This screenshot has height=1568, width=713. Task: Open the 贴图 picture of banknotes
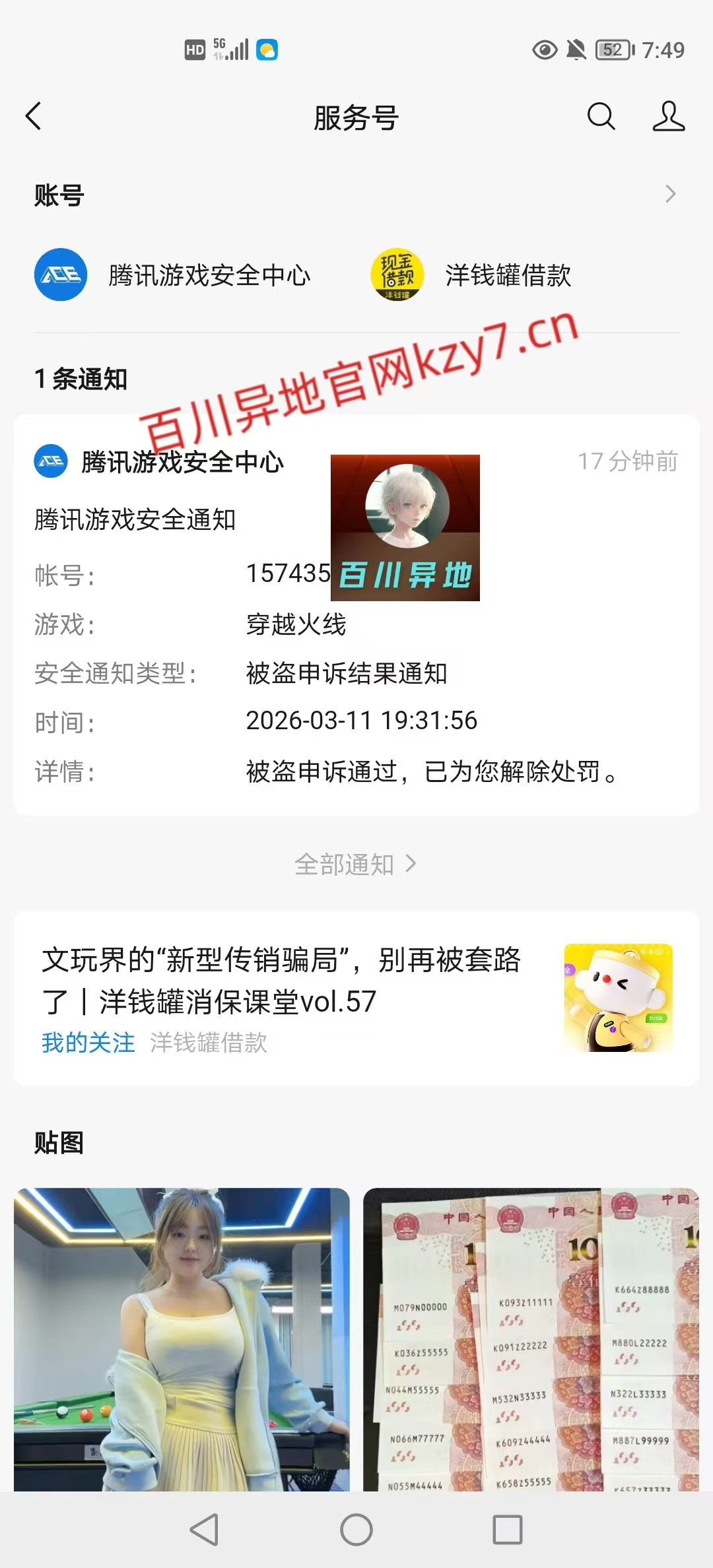[x=531, y=1340]
